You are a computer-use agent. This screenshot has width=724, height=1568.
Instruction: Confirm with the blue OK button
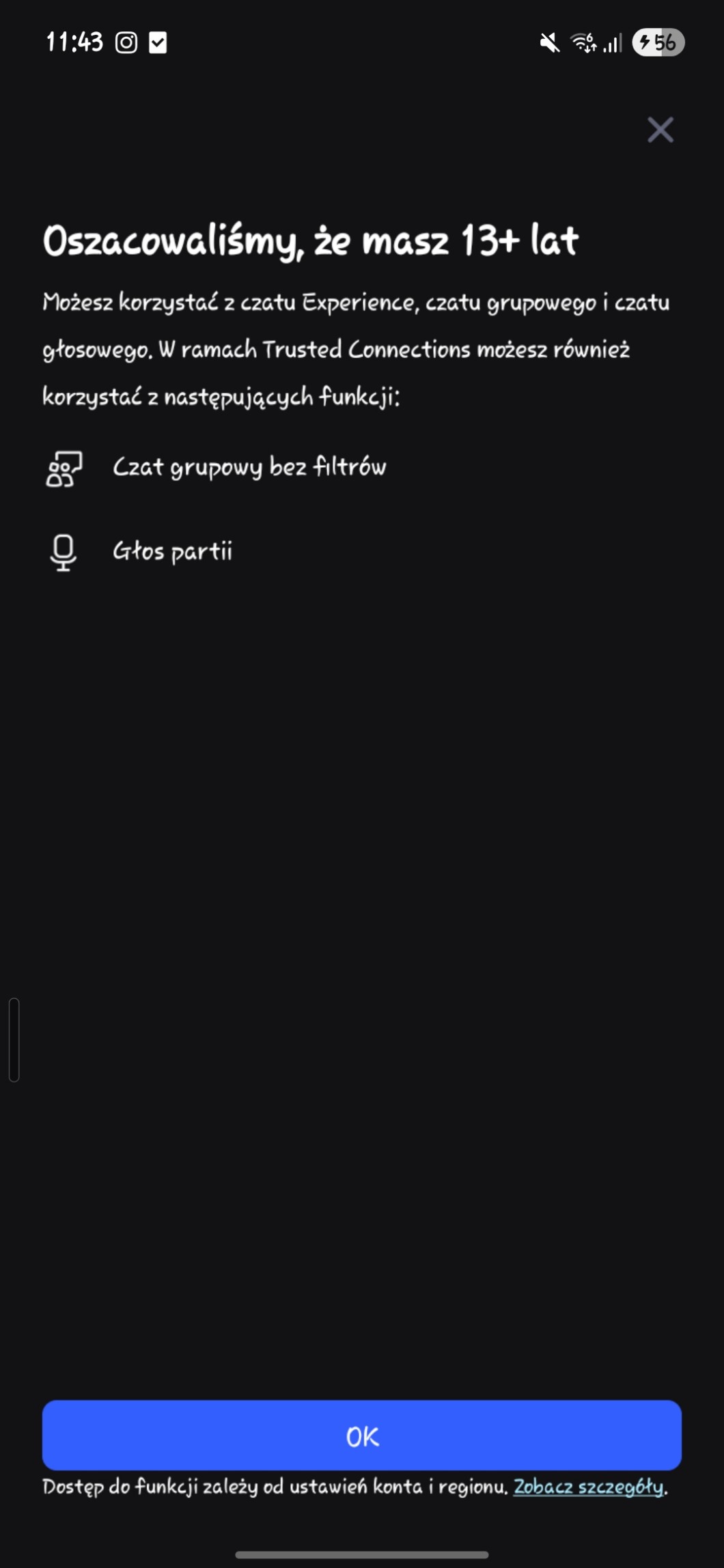[x=362, y=1436]
